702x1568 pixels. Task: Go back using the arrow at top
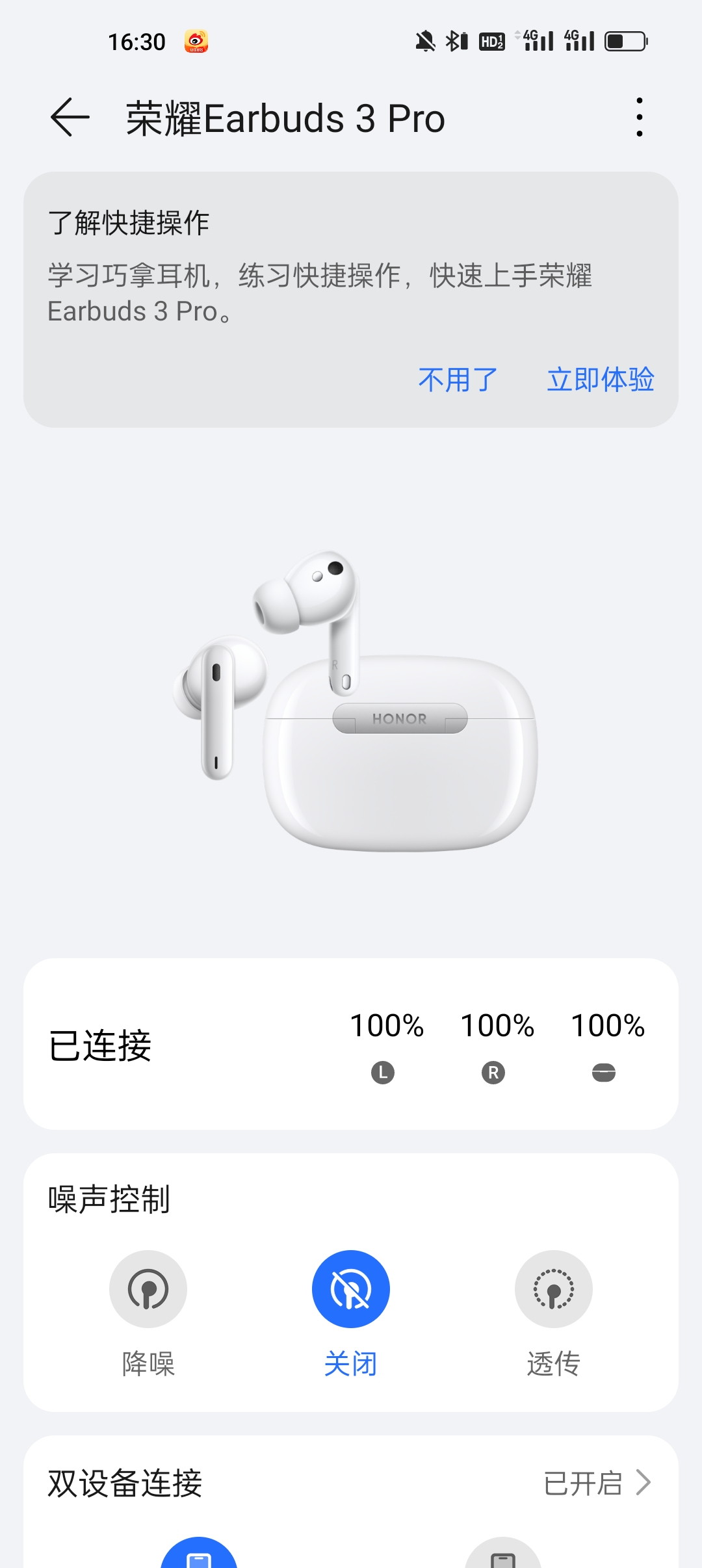[70, 117]
